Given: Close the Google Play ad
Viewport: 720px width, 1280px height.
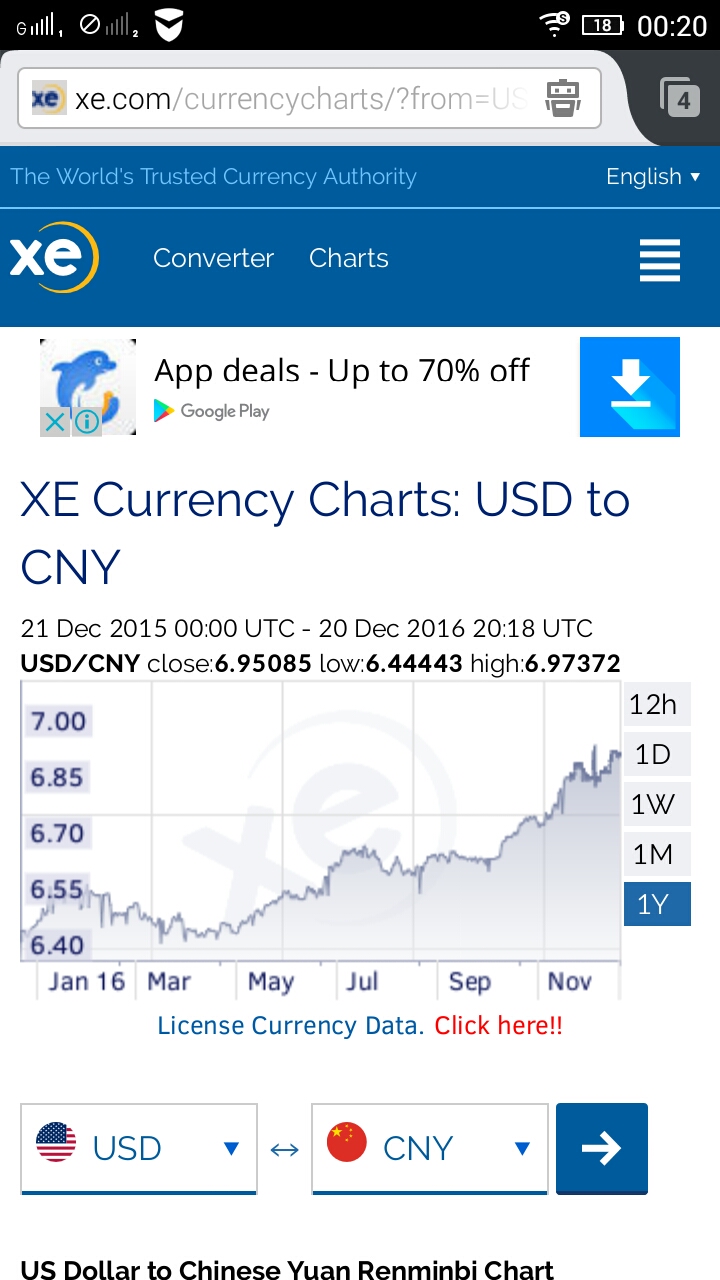Looking at the screenshot, I should [x=55, y=422].
